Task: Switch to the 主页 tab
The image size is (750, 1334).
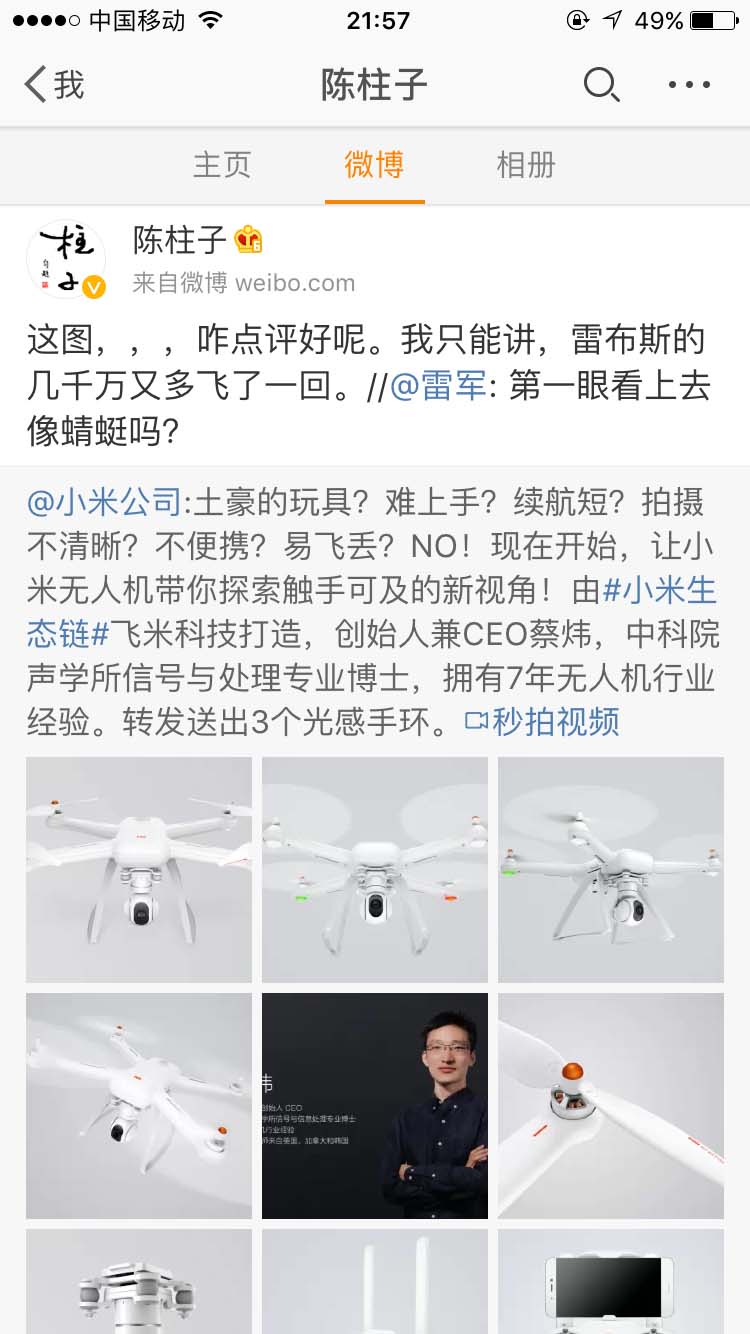Action: point(221,165)
